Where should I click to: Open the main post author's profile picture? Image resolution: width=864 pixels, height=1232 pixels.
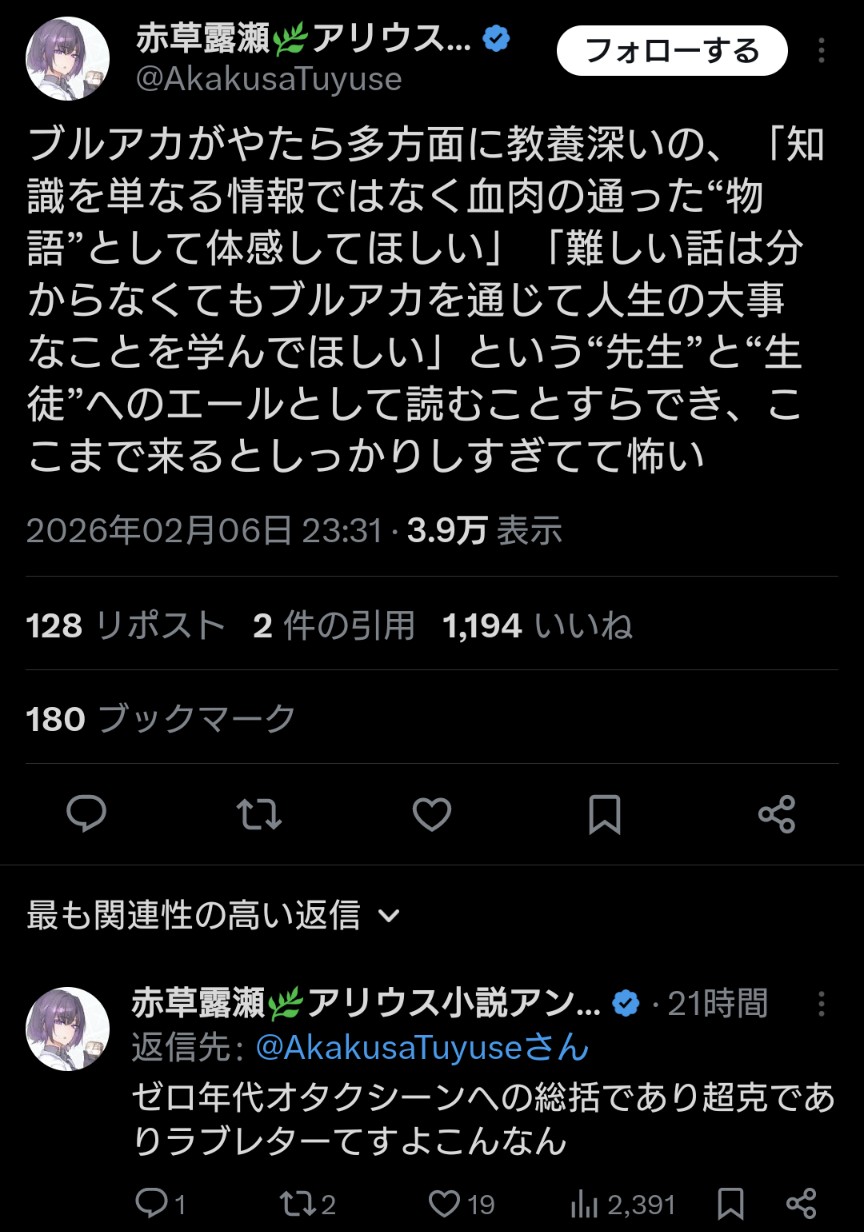67,58
